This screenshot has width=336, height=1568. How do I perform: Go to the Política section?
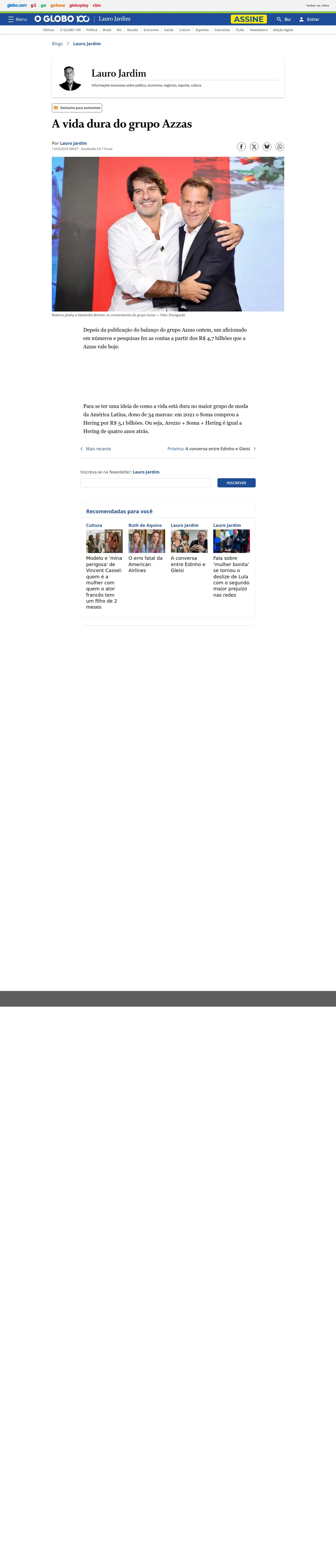point(92,30)
